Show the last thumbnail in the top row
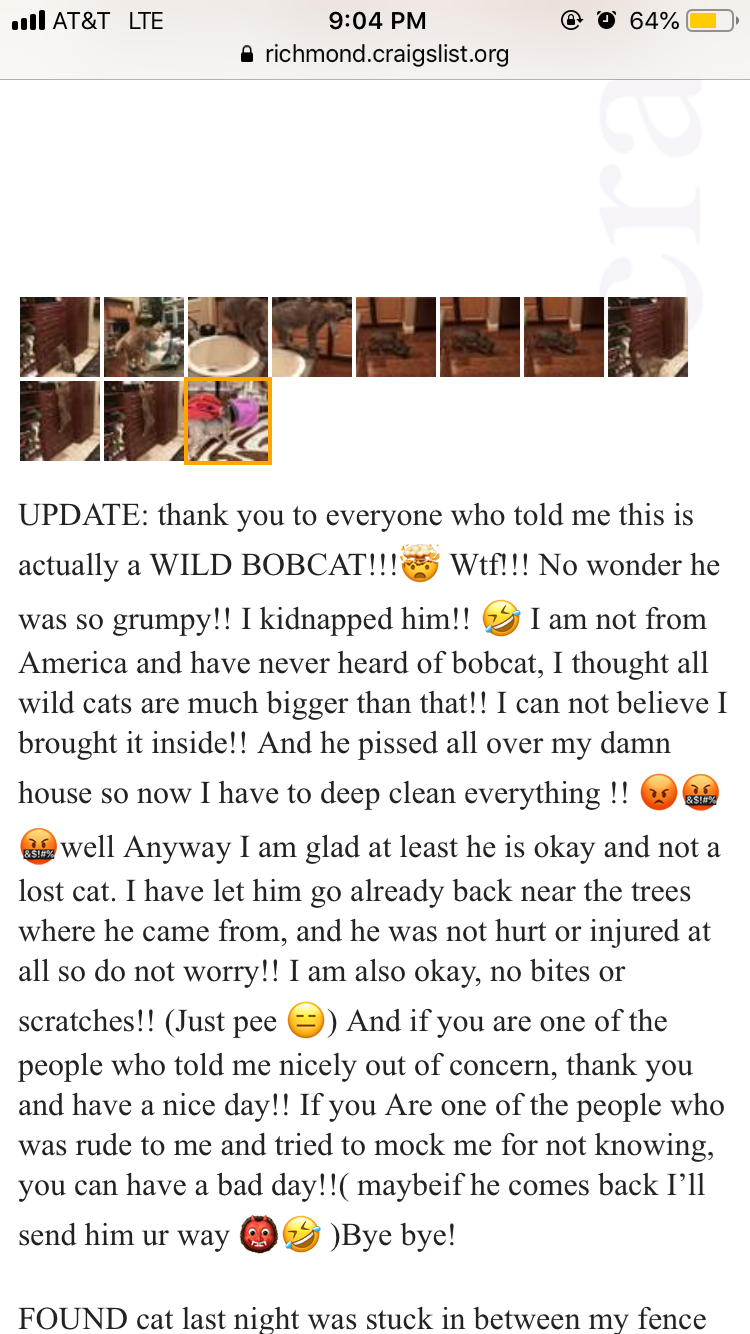 coord(648,337)
